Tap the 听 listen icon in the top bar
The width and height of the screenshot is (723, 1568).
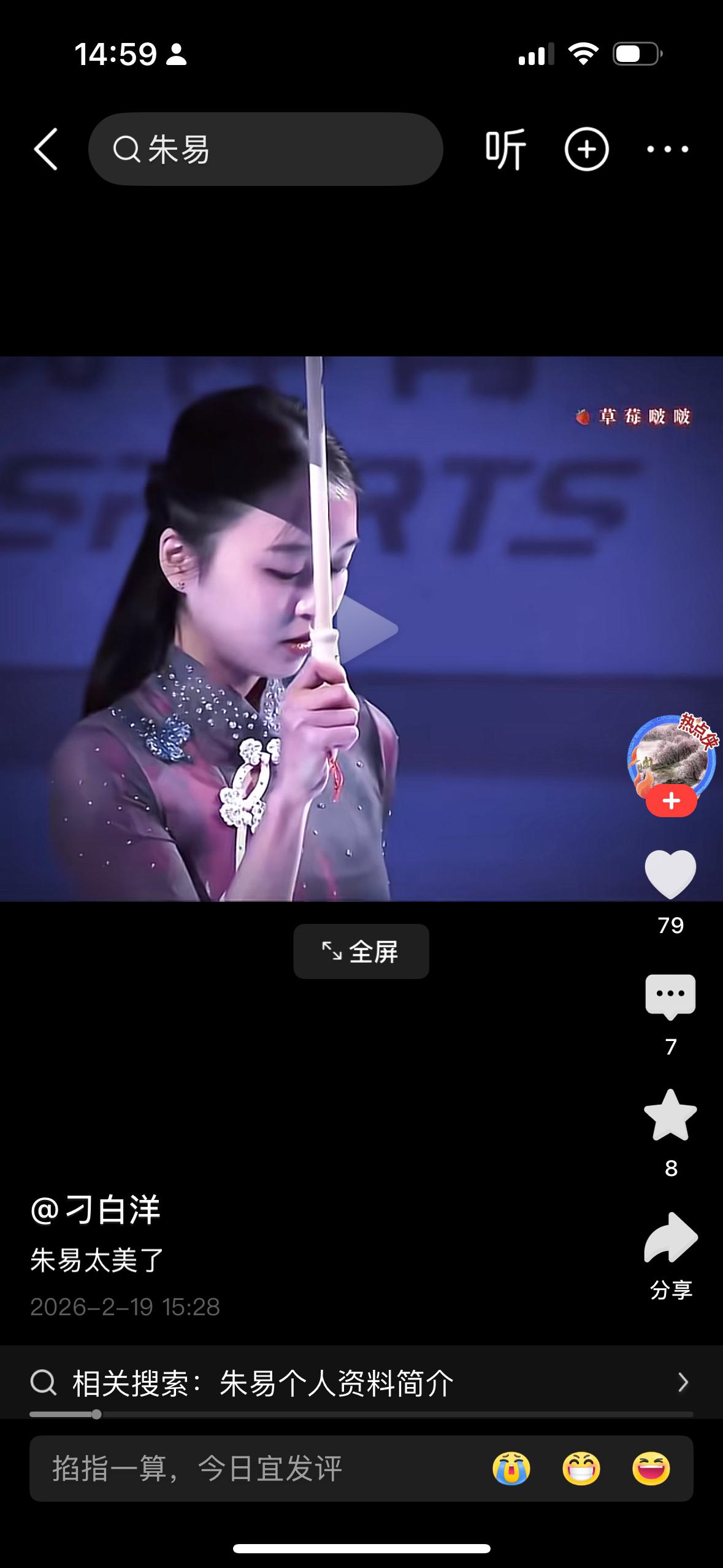click(504, 149)
